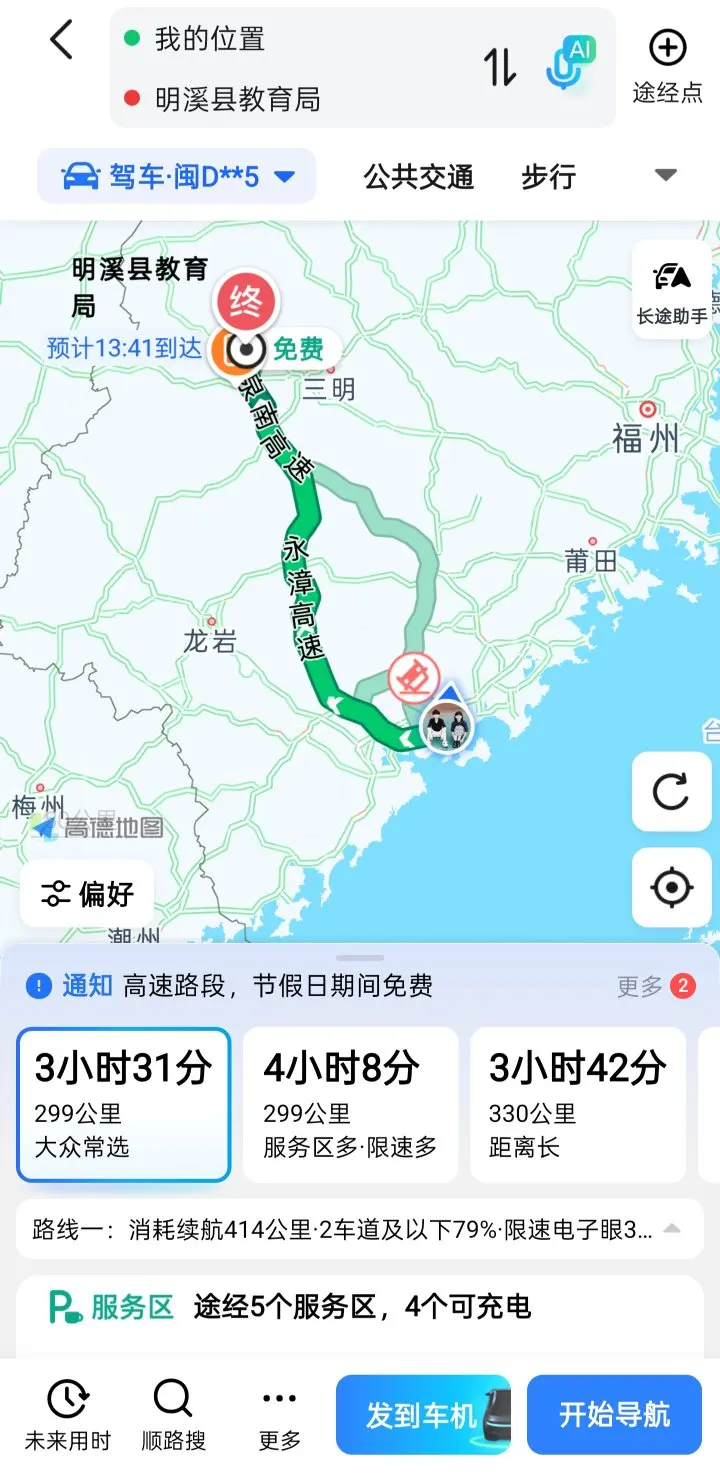The width and height of the screenshot is (720, 1474).
Task: Start navigation with 开始导航
Action: click(x=614, y=1415)
